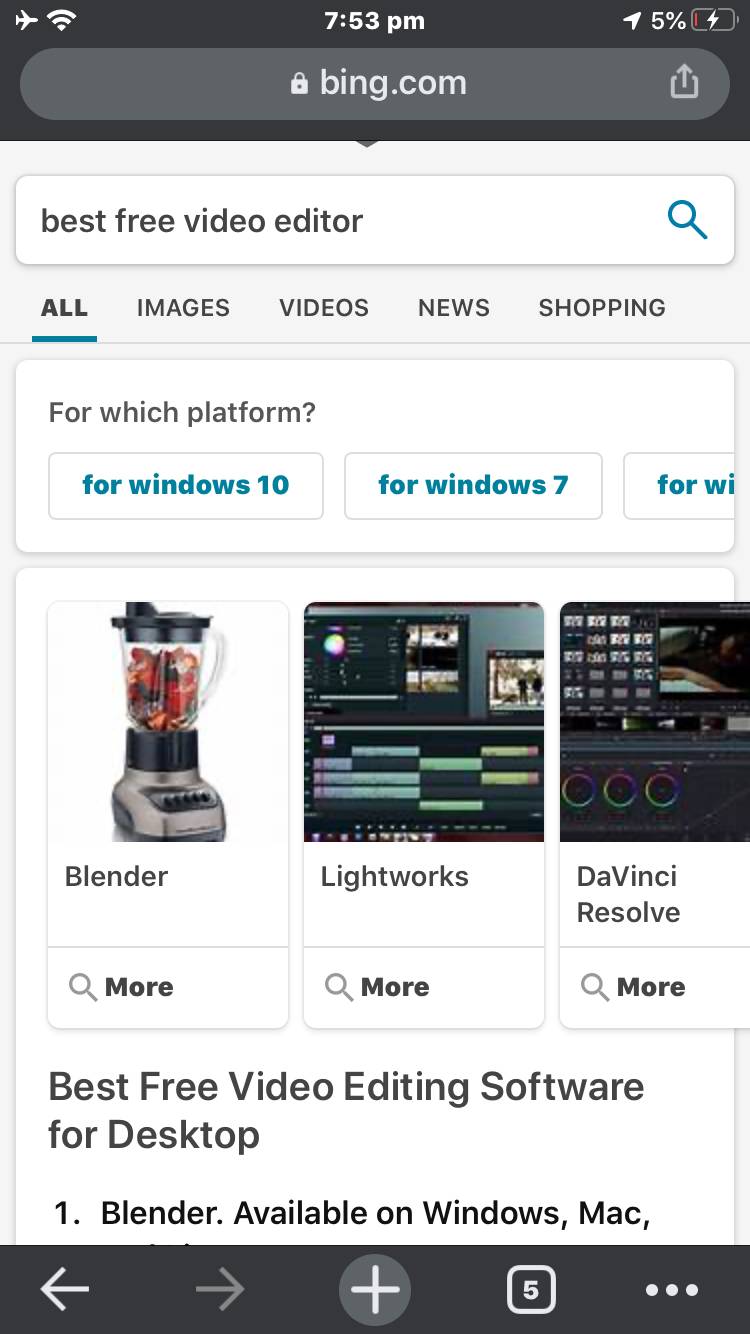Image resolution: width=750 pixels, height=1334 pixels.
Task: Open the Safari share sheet icon
Action: coord(684,82)
